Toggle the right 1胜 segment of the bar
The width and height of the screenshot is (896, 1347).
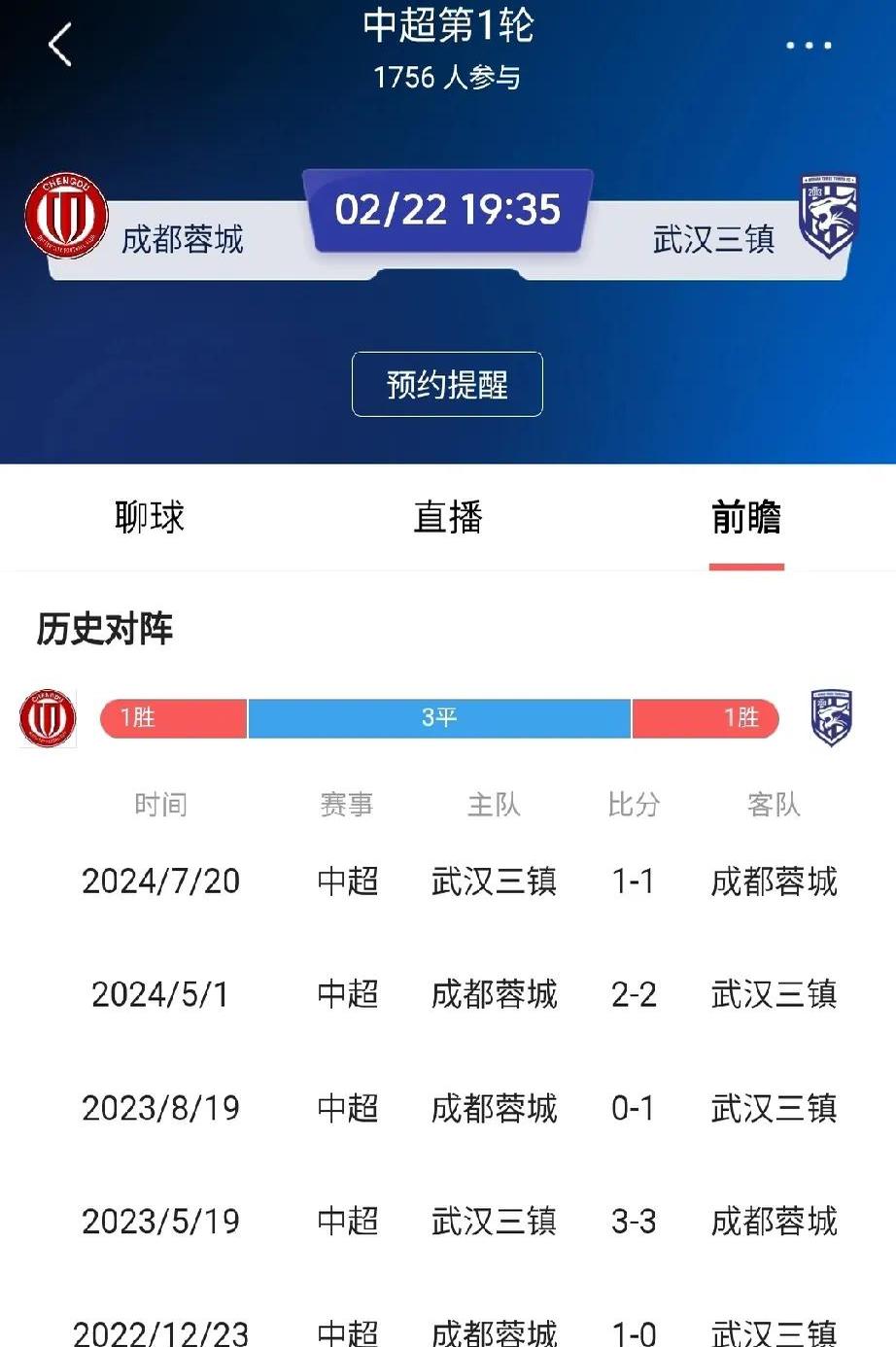tap(704, 718)
